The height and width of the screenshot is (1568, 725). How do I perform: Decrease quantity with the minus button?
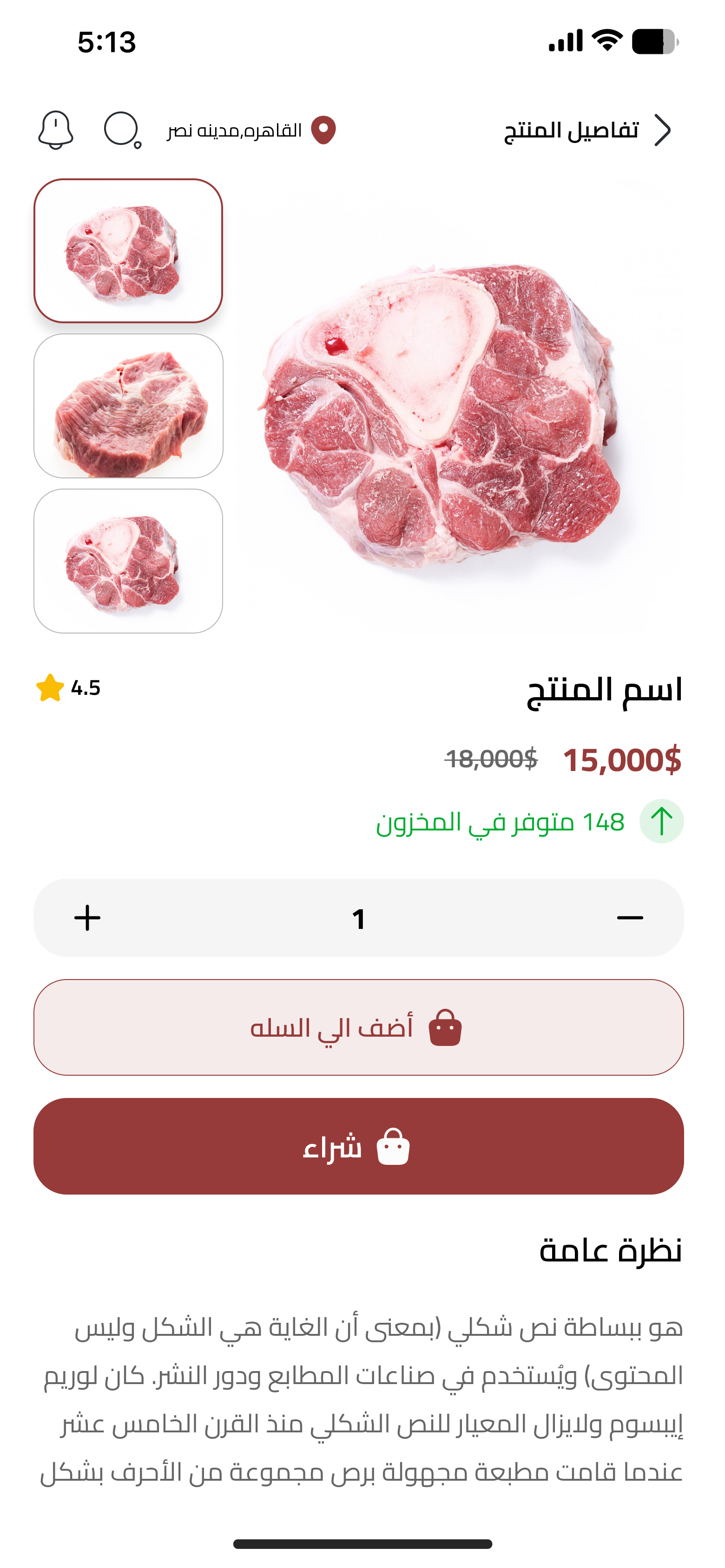(x=630, y=918)
